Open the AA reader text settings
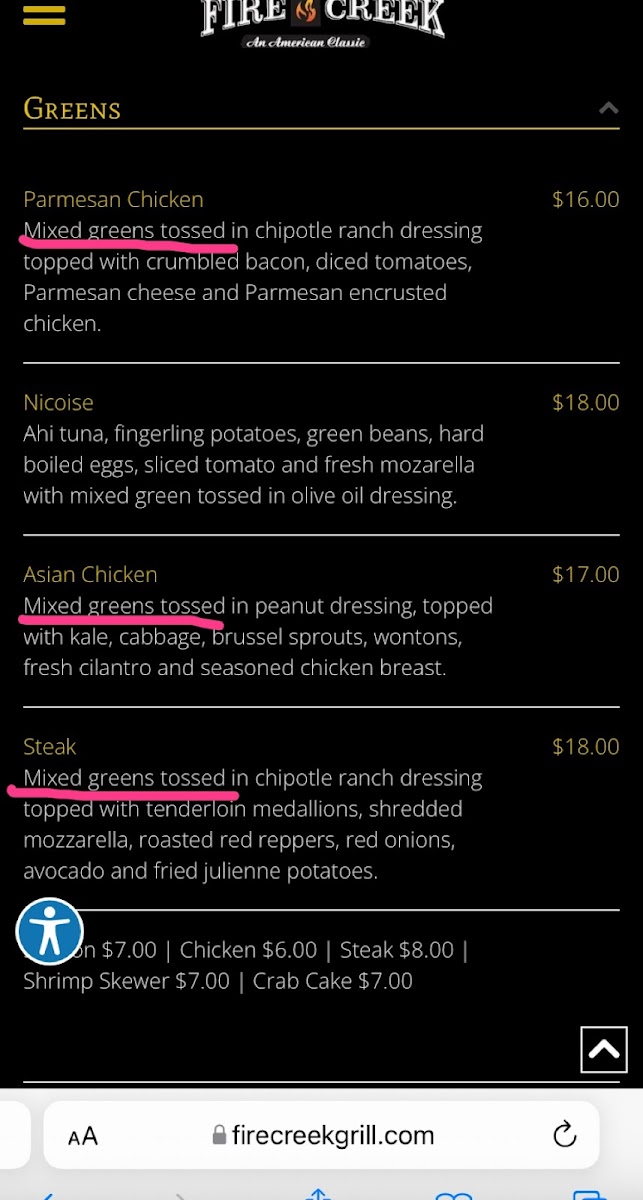 [x=83, y=1136]
